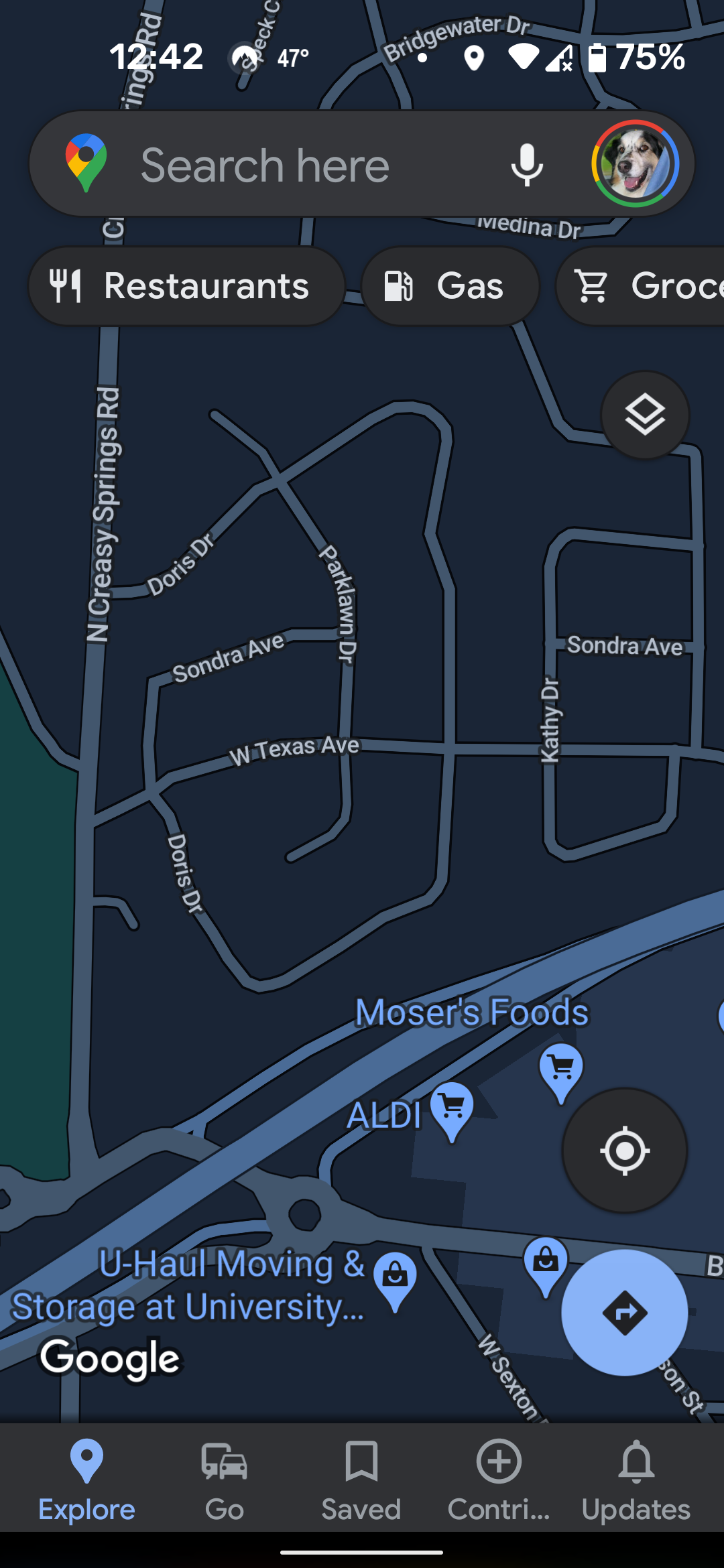This screenshot has height=1568, width=724.
Task: Select the Restaurants chip
Action: point(186,286)
